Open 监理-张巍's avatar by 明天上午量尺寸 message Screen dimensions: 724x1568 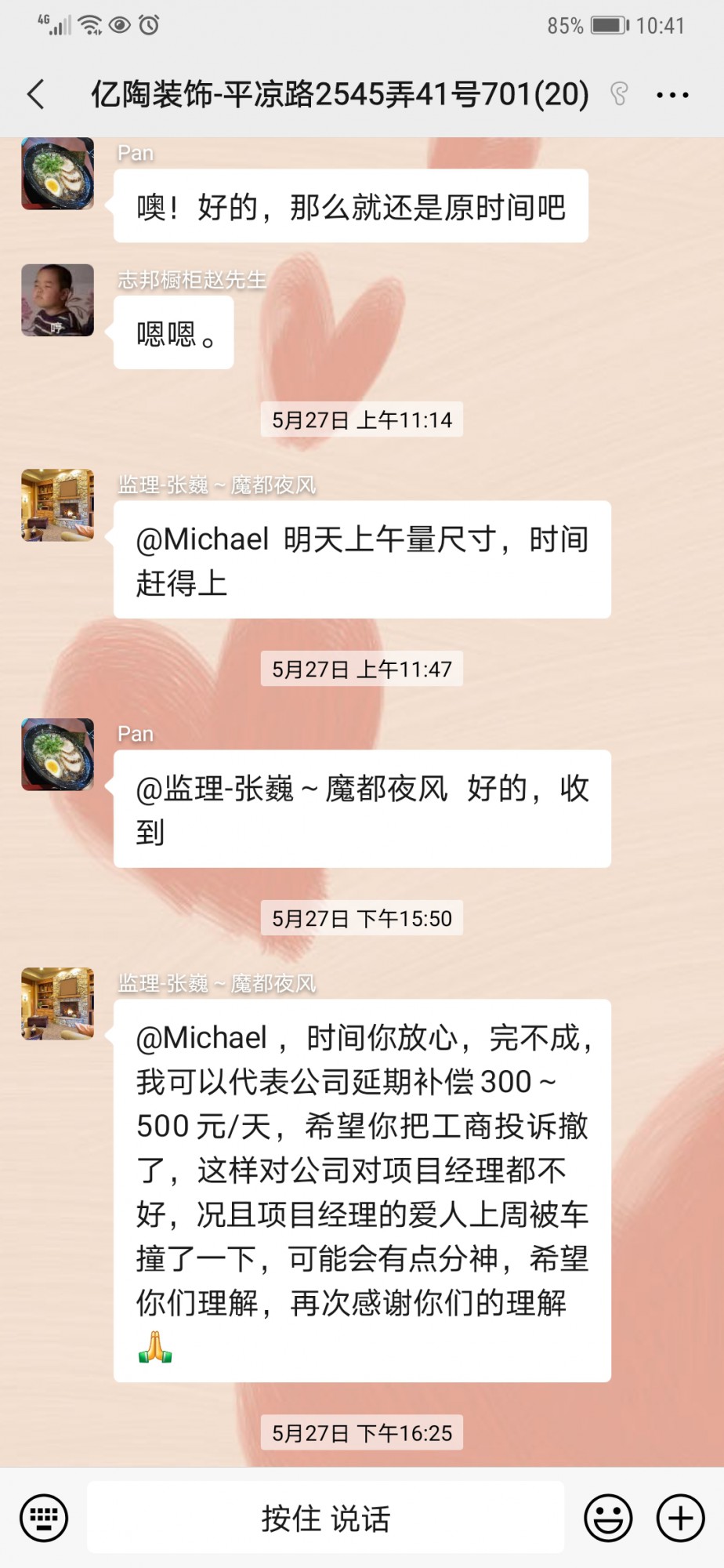click(57, 505)
